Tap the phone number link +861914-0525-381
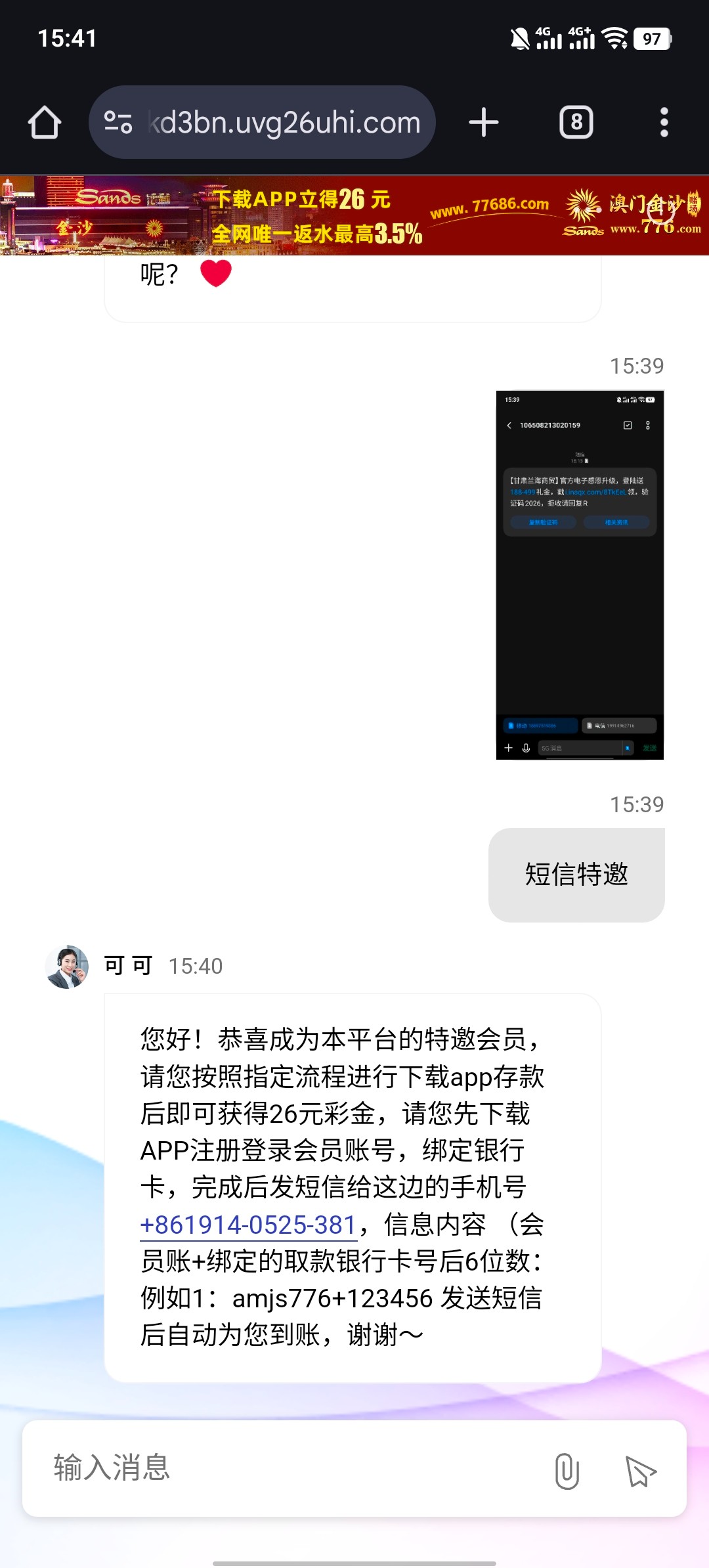This screenshot has width=709, height=1568. point(248,1225)
